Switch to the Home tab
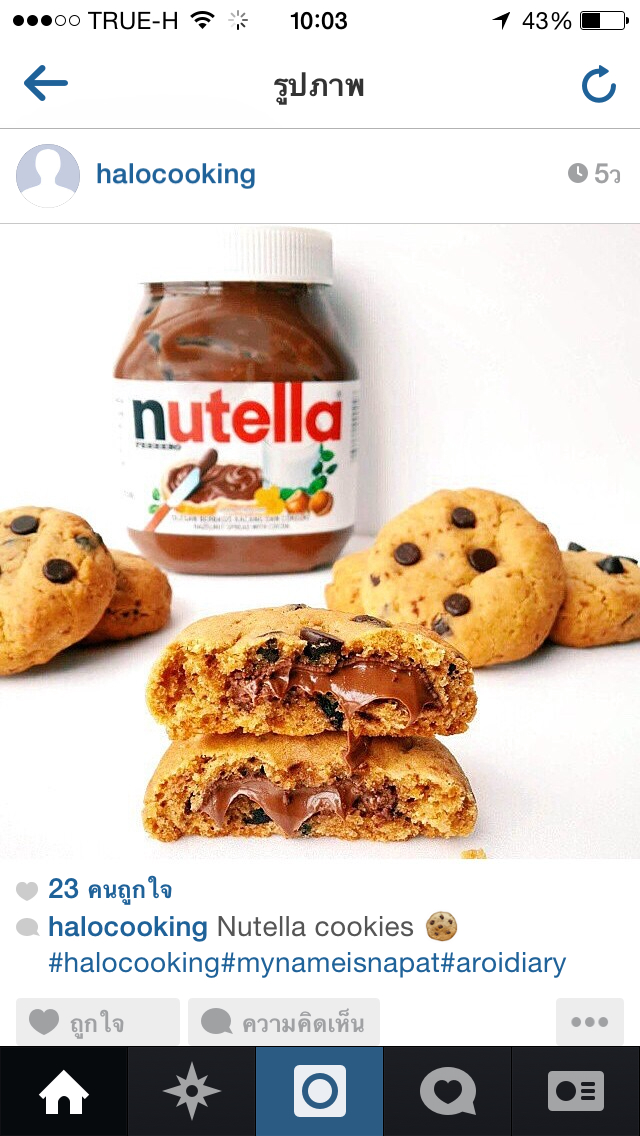Viewport: 640px width, 1136px height. (x=64, y=1091)
